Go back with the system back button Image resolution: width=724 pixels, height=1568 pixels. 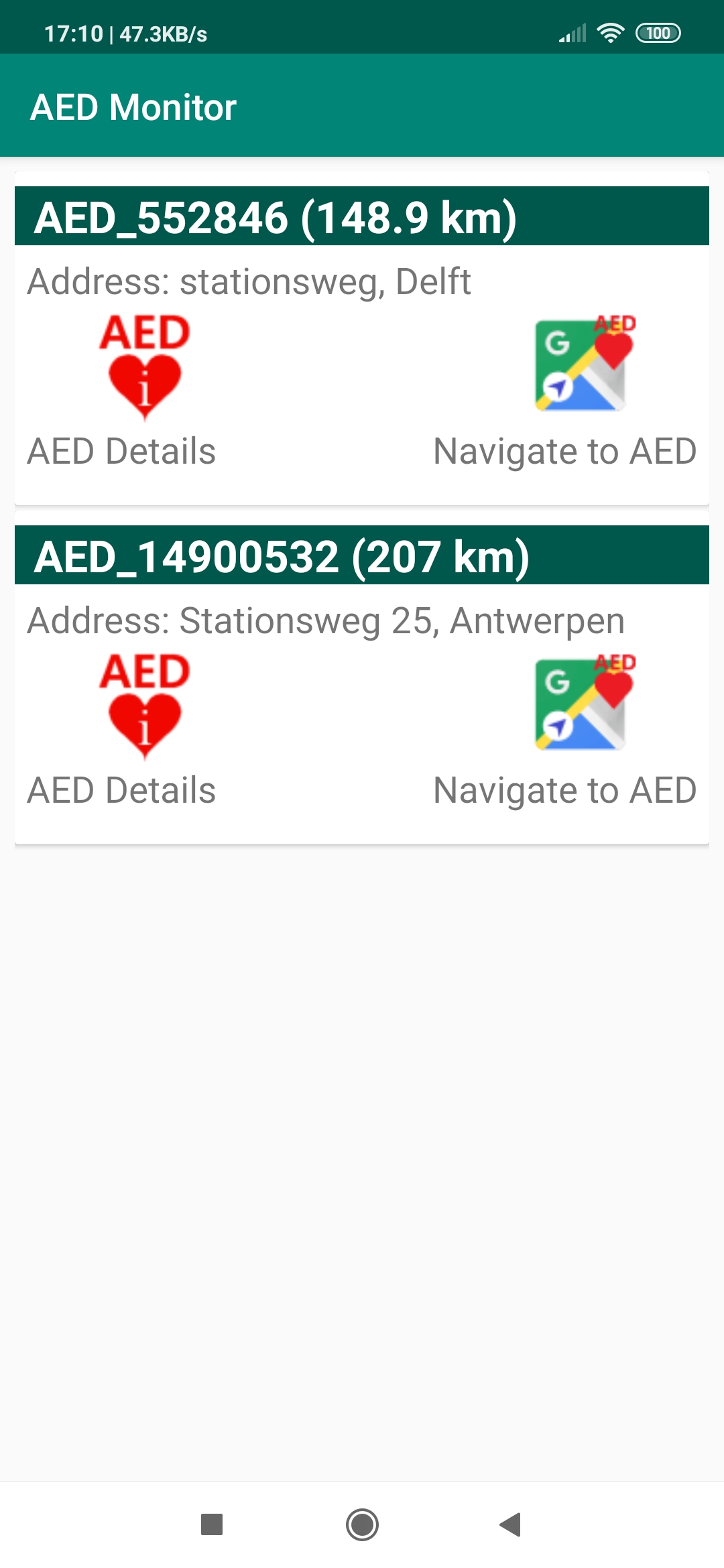click(x=511, y=1524)
